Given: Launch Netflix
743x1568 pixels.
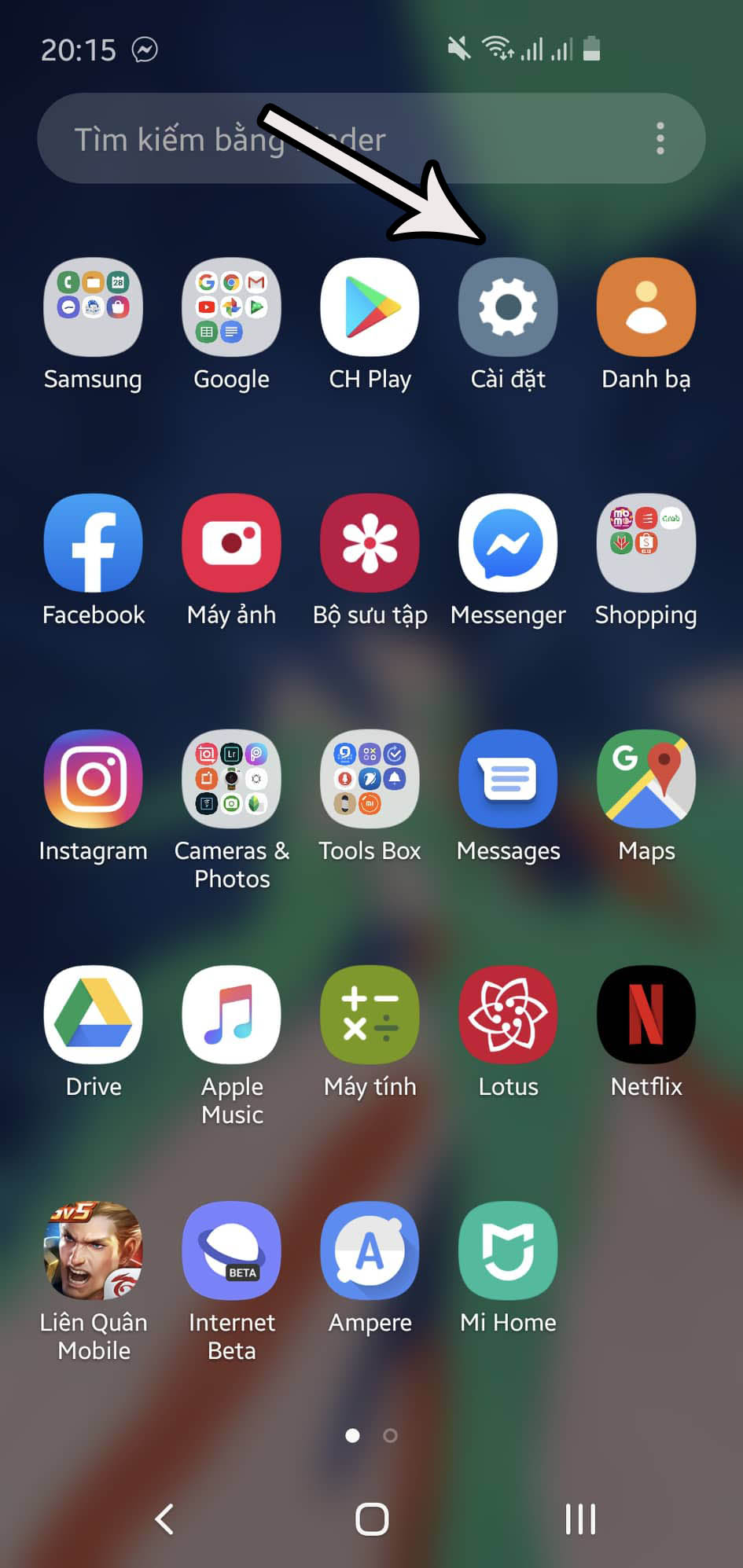Looking at the screenshot, I should 646,1015.
